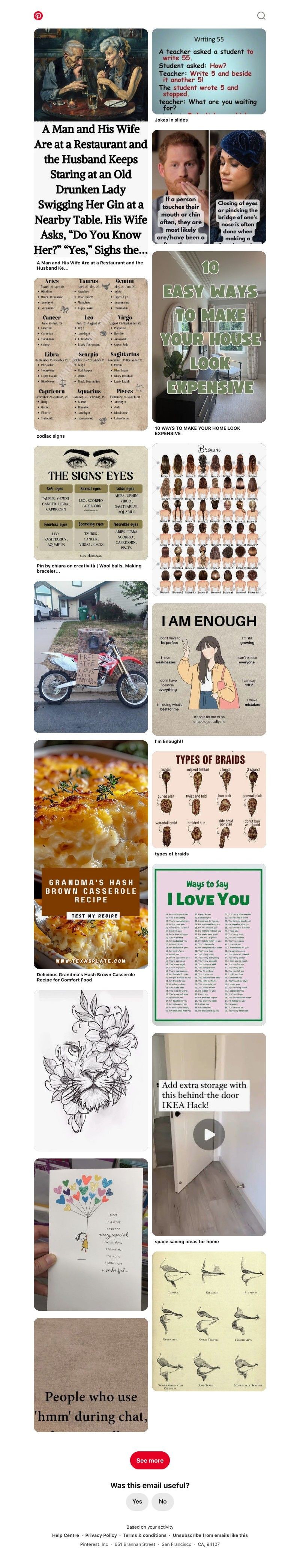This screenshot has width=300, height=1568.
Task: Open 10 easy ways house look expensive pin
Action: [x=209, y=336]
